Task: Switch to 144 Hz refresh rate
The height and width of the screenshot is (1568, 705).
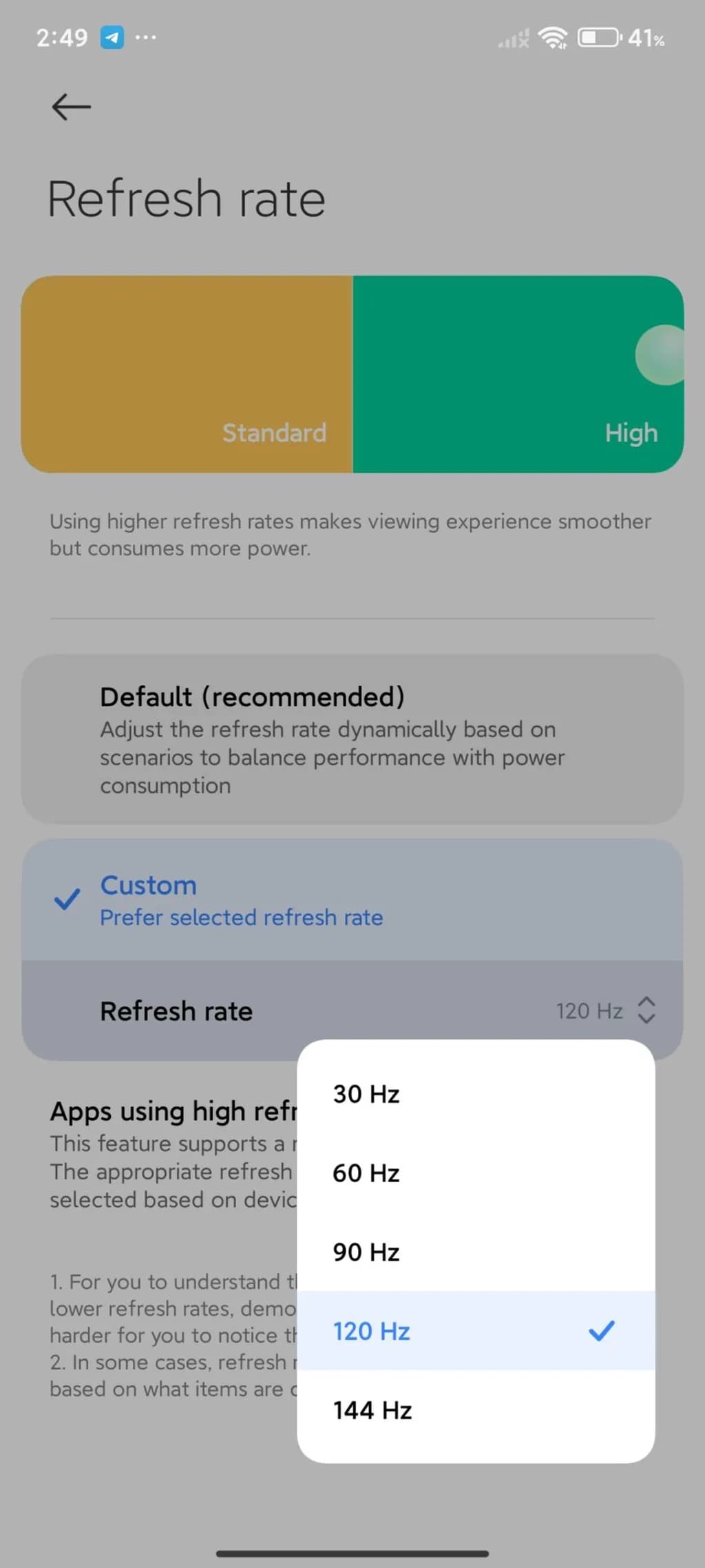Action: (475, 1410)
